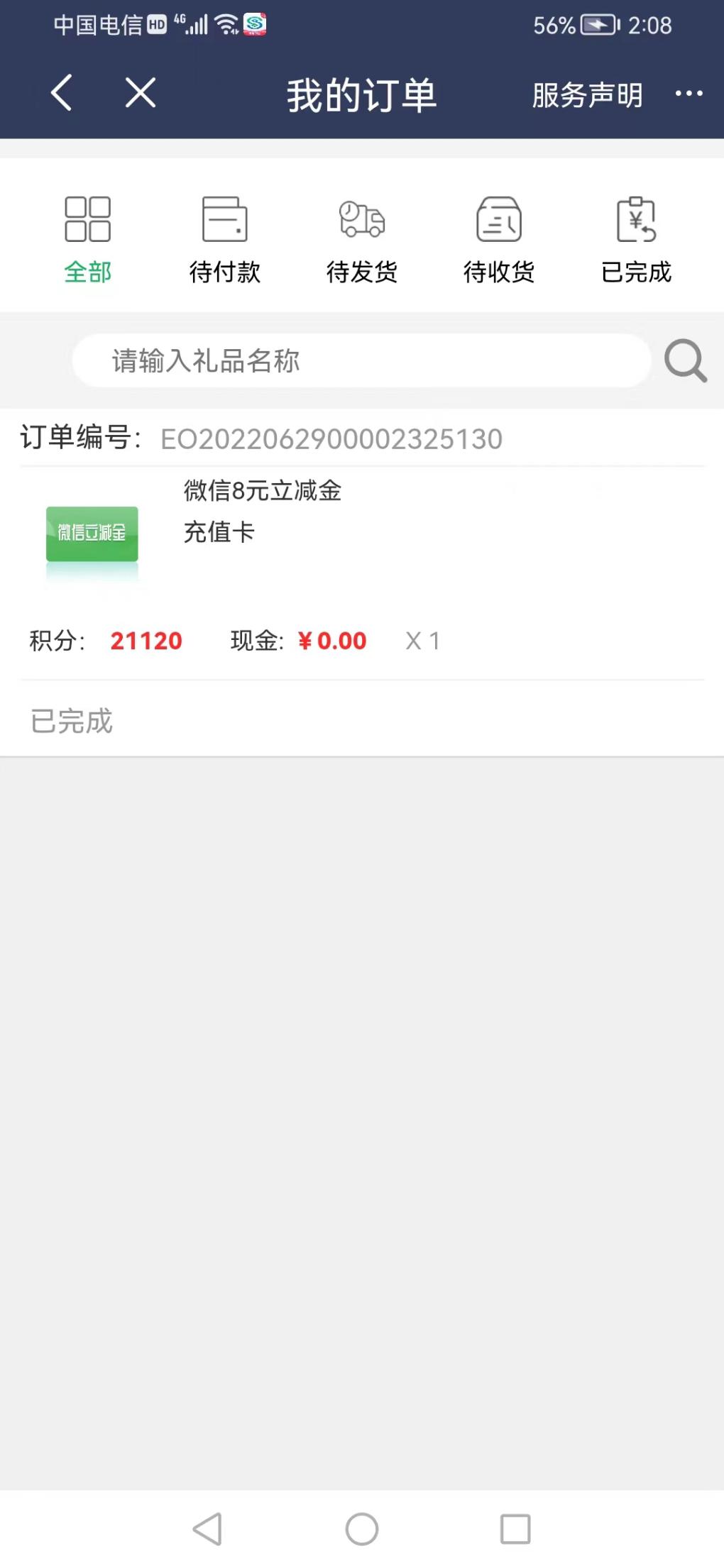The image size is (724, 1568).
Task: Open the three-dot overflow menu
Action: [x=689, y=94]
